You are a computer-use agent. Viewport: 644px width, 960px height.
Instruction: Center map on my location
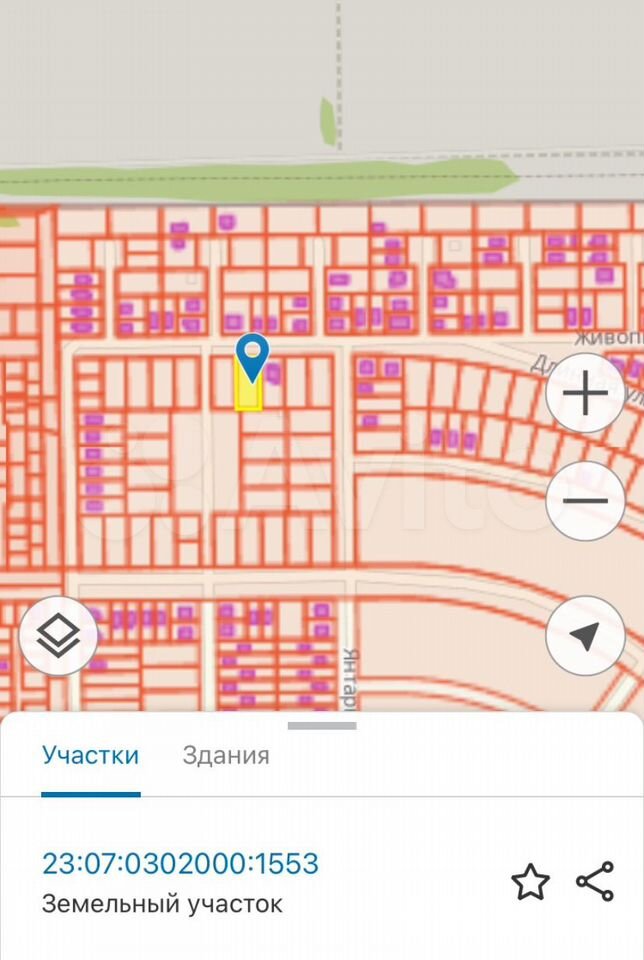[586, 636]
